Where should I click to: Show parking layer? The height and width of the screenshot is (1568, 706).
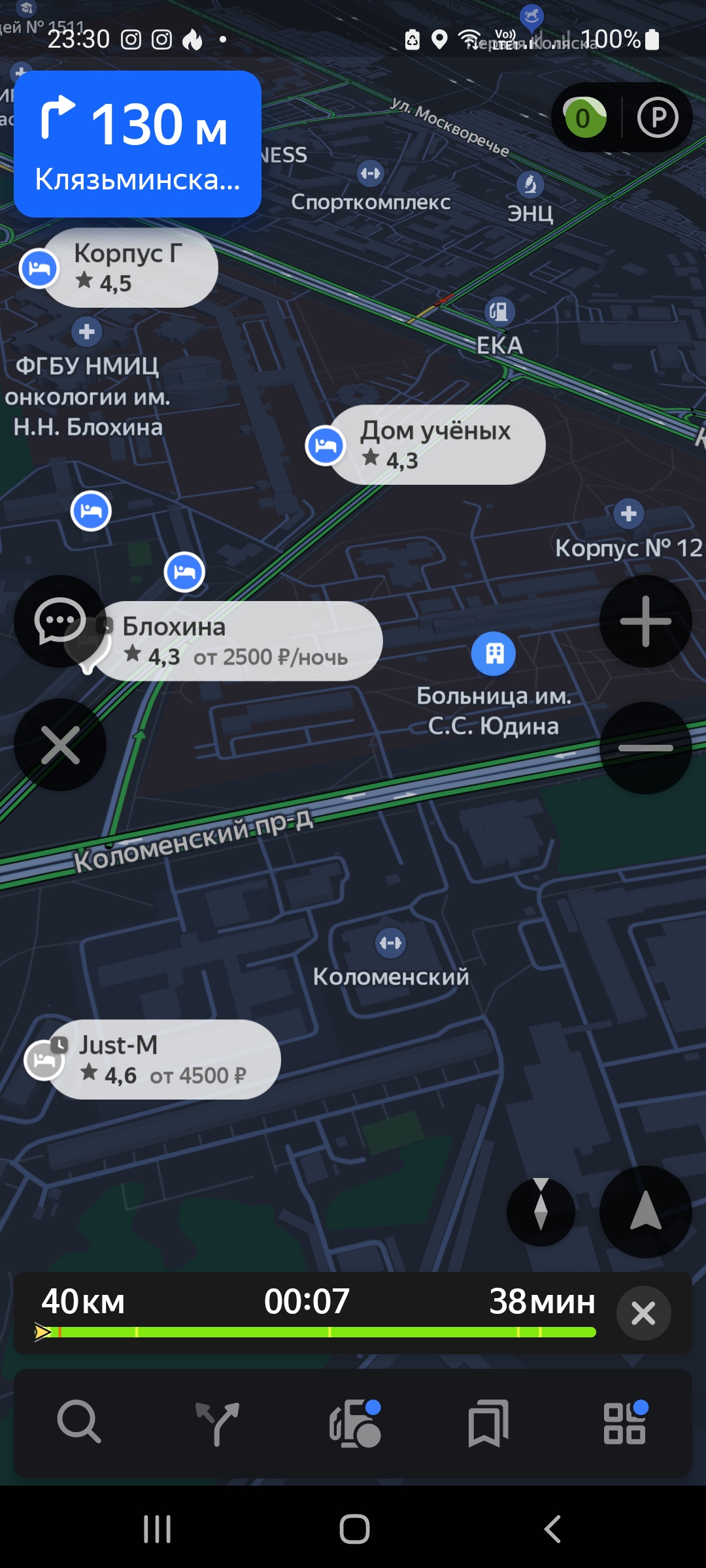[657, 118]
